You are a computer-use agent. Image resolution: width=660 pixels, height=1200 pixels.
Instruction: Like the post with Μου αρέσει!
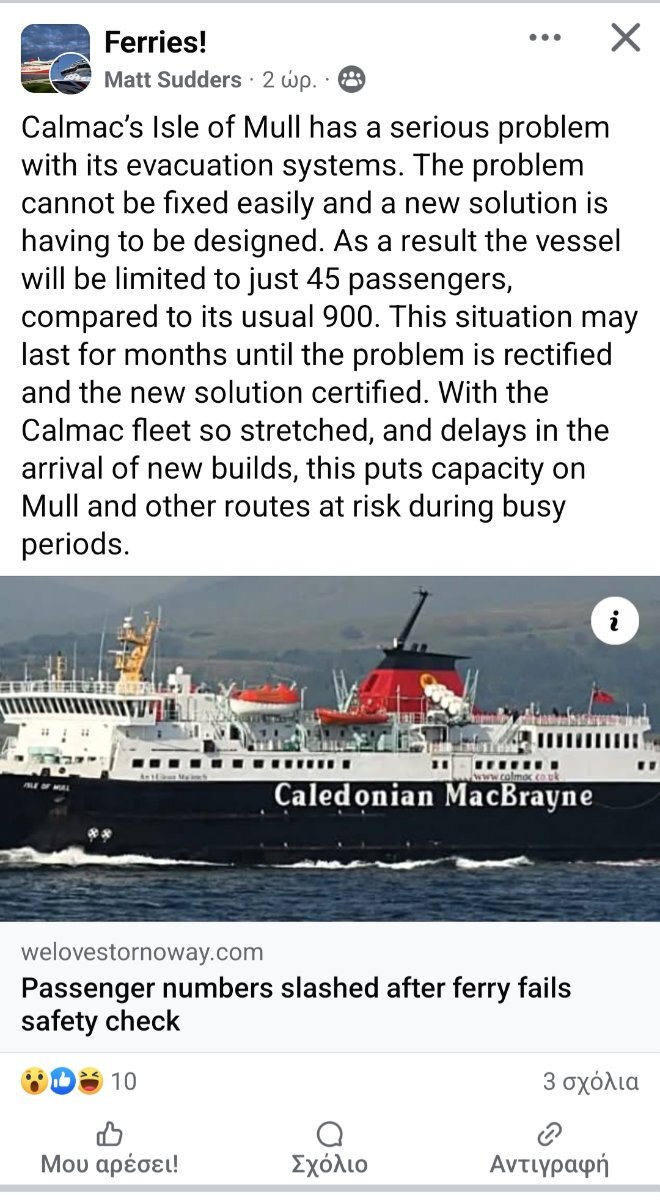110,1148
